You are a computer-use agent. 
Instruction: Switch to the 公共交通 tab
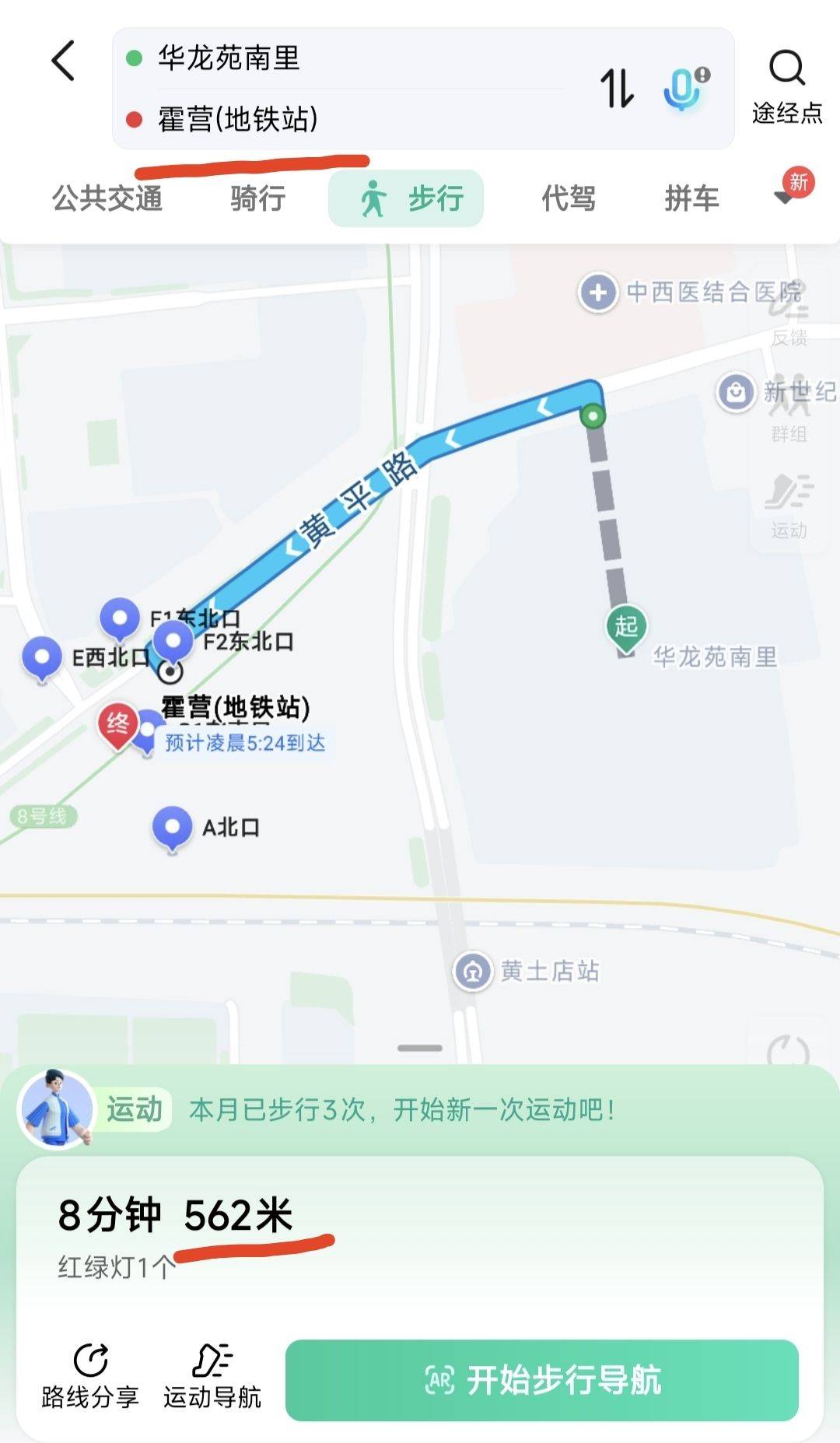pos(107,198)
